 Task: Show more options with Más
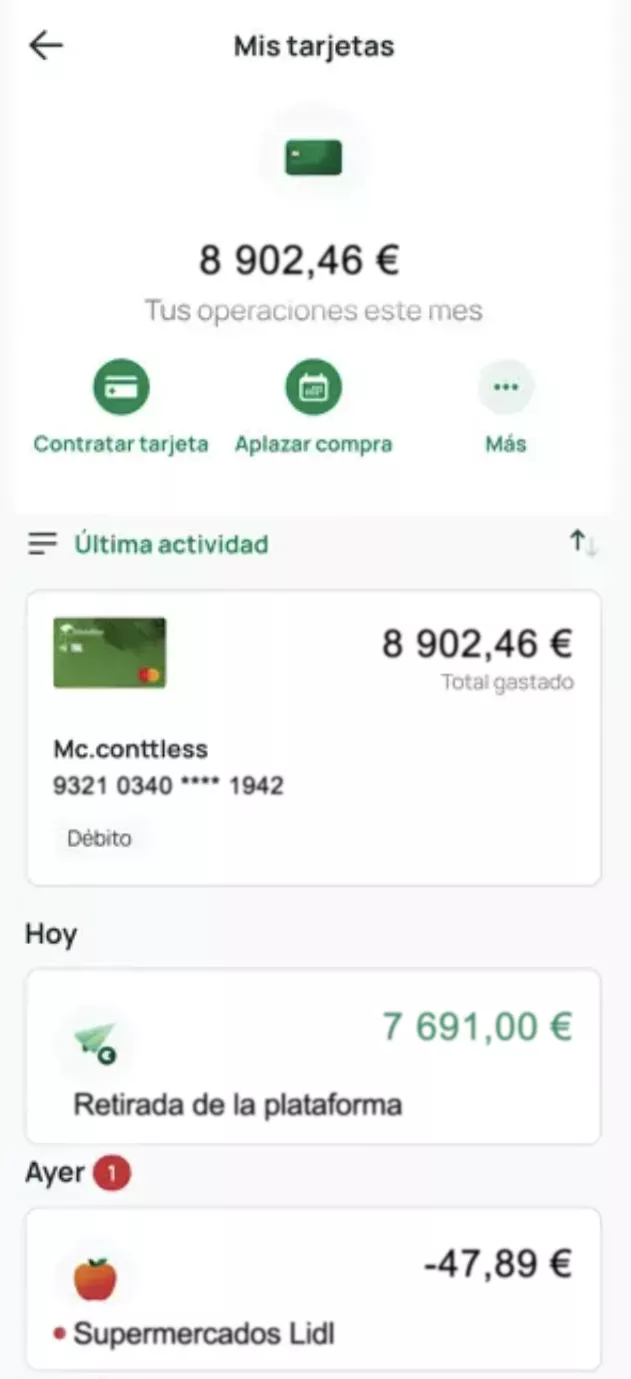point(506,388)
